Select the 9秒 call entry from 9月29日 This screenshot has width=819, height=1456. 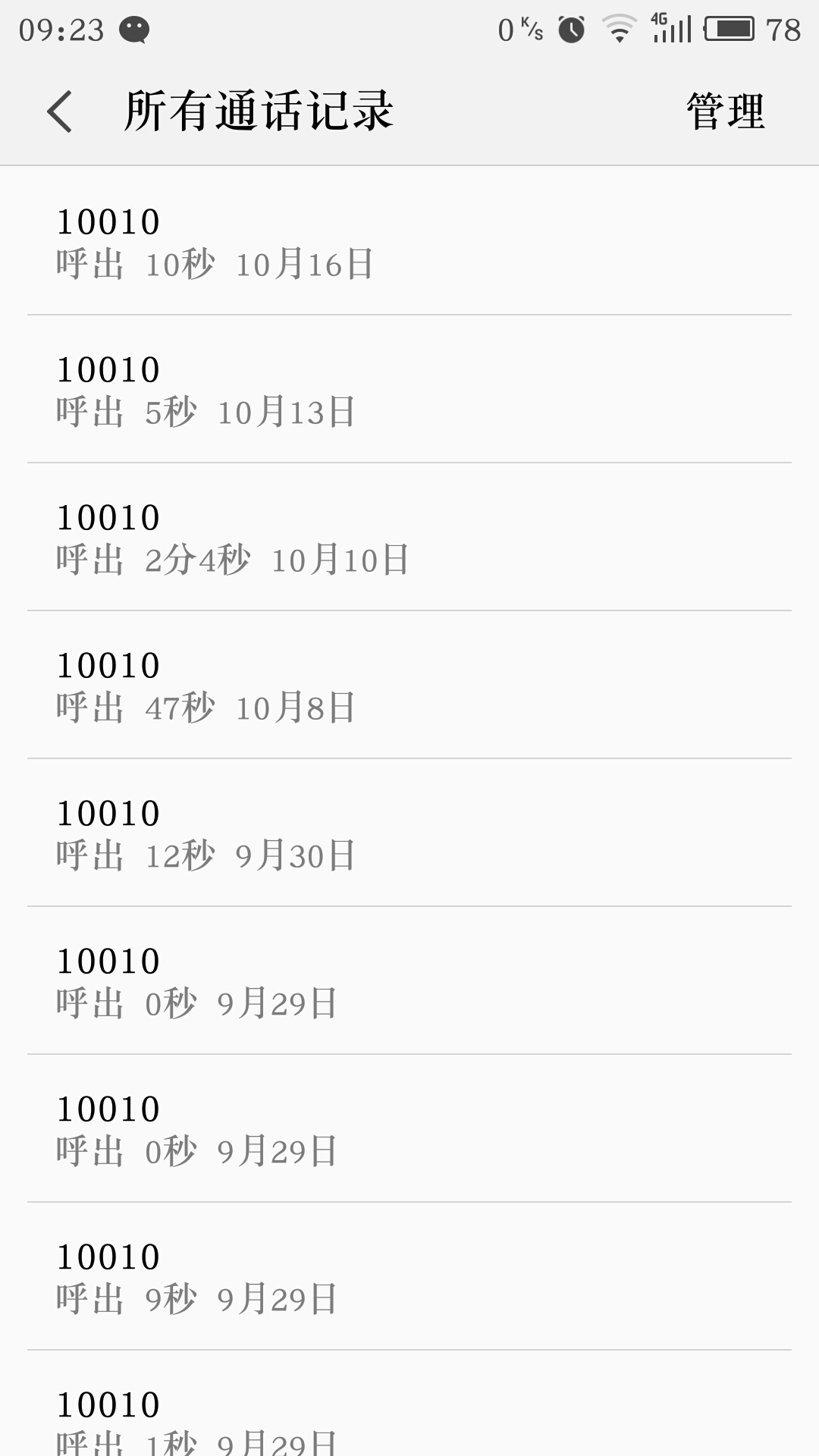click(197, 1276)
